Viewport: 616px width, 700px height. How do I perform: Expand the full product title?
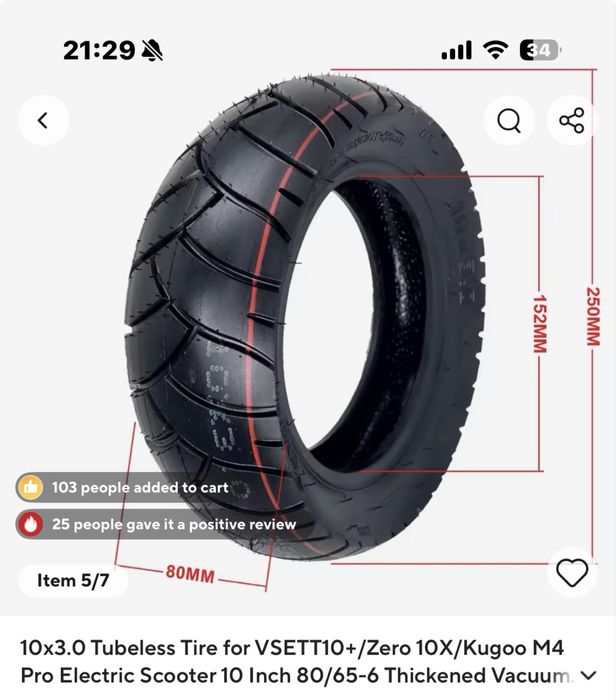point(587,675)
